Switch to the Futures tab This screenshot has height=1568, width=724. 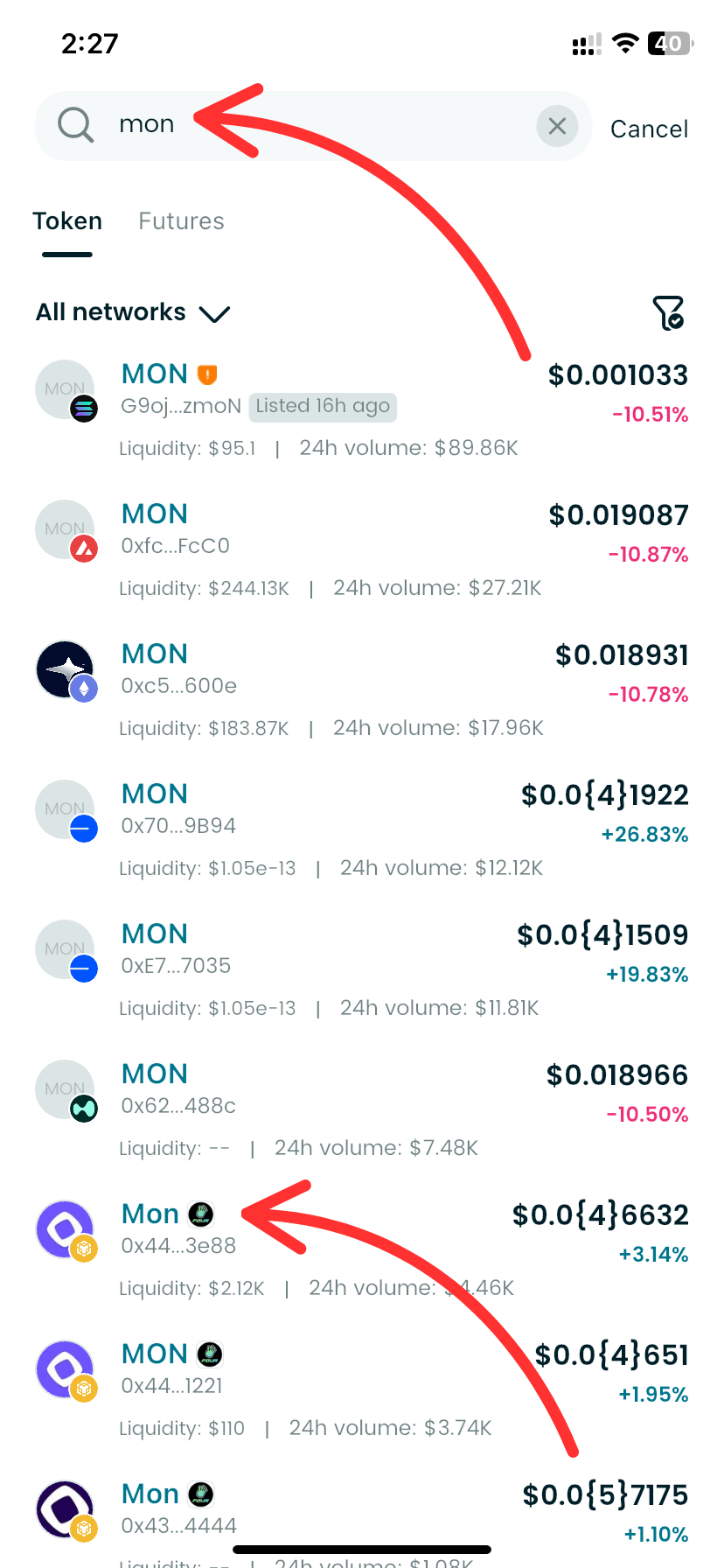[x=181, y=220]
